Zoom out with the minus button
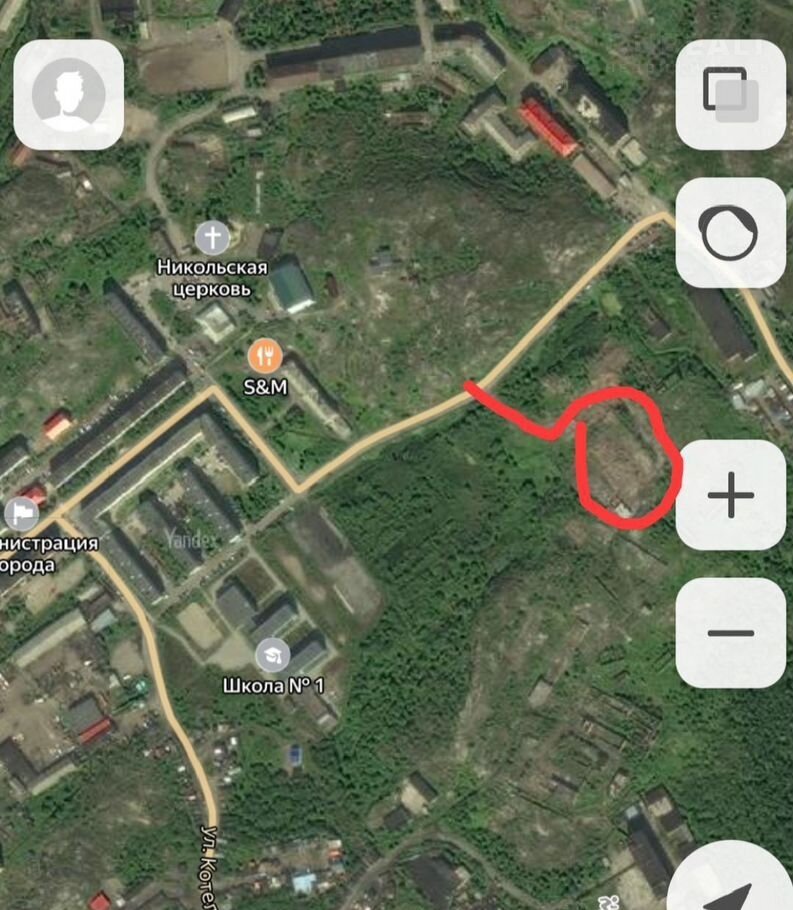 (730, 632)
